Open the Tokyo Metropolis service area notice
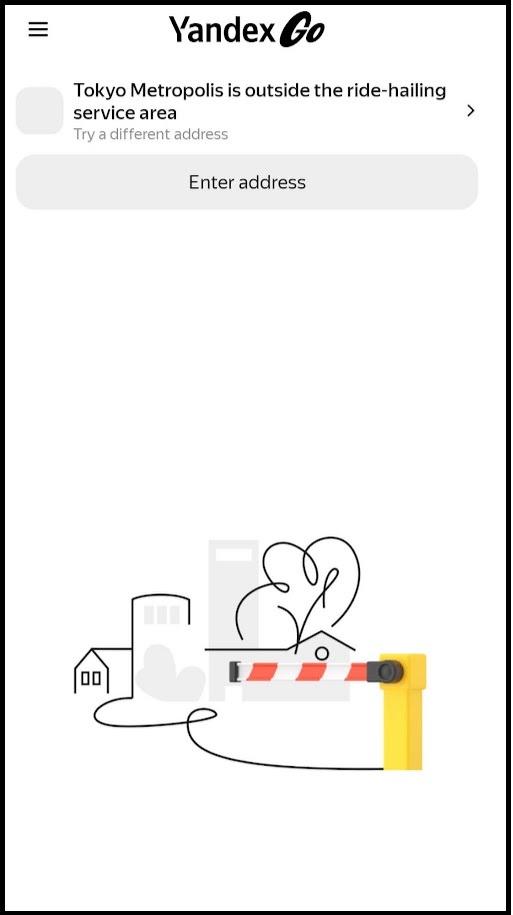The height and width of the screenshot is (915, 513). pyautogui.click(x=246, y=111)
